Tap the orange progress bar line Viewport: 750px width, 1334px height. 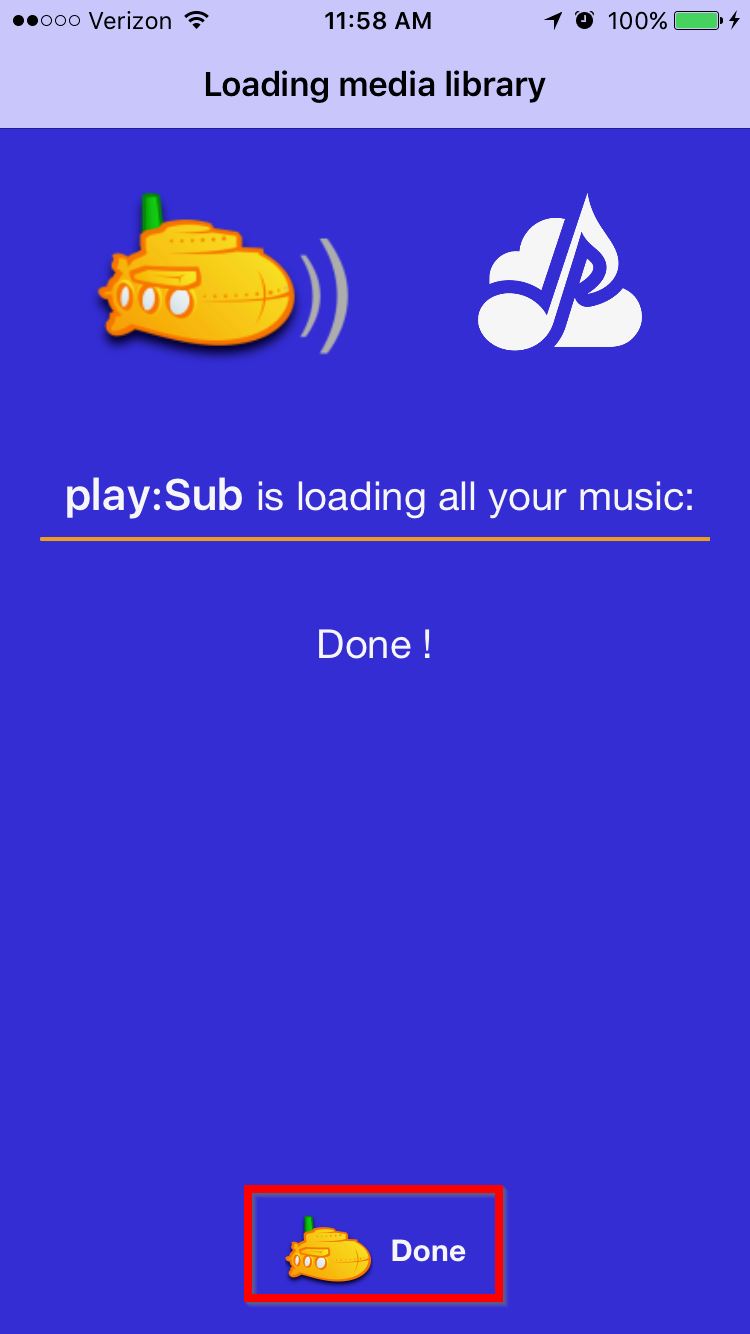coord(374,540)
